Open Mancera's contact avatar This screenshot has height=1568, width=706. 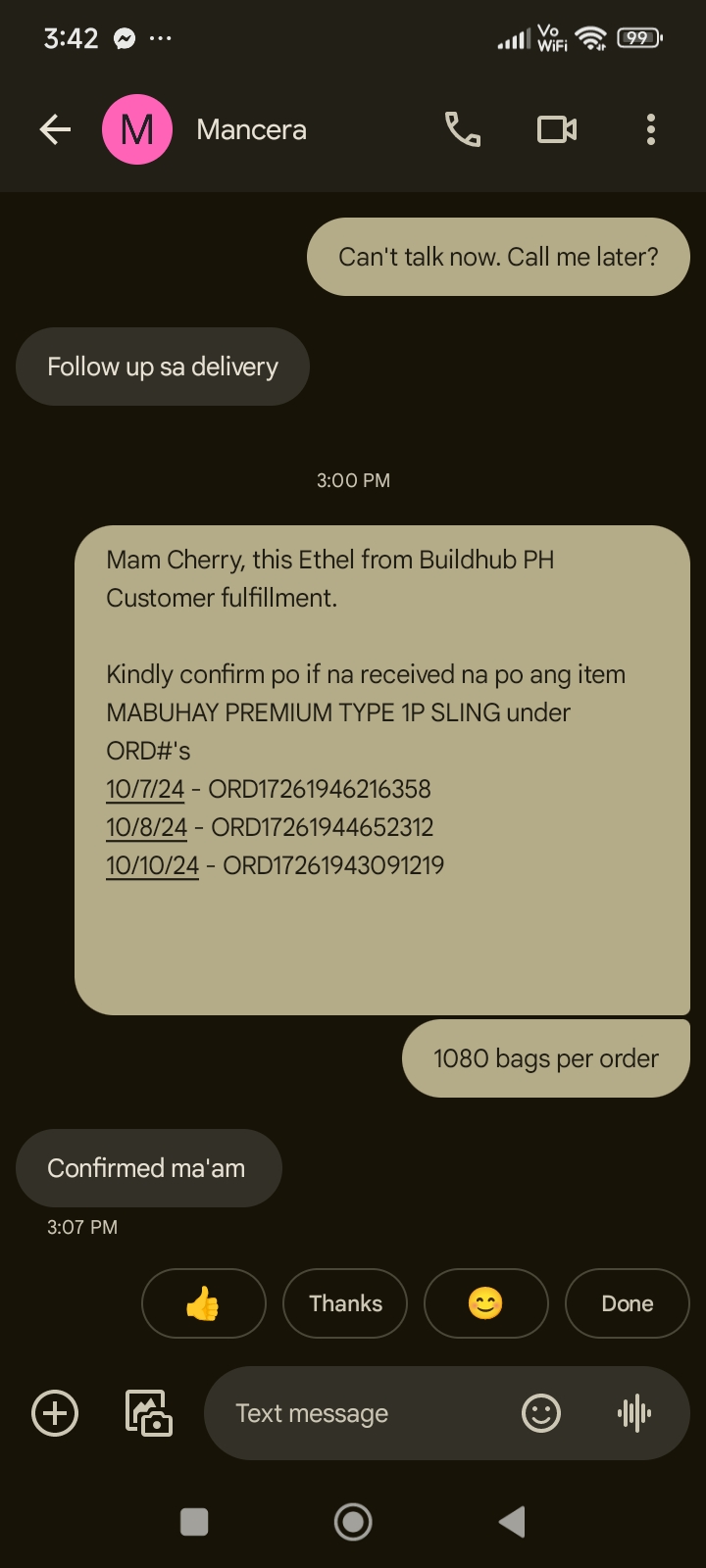tap(137, 129)
